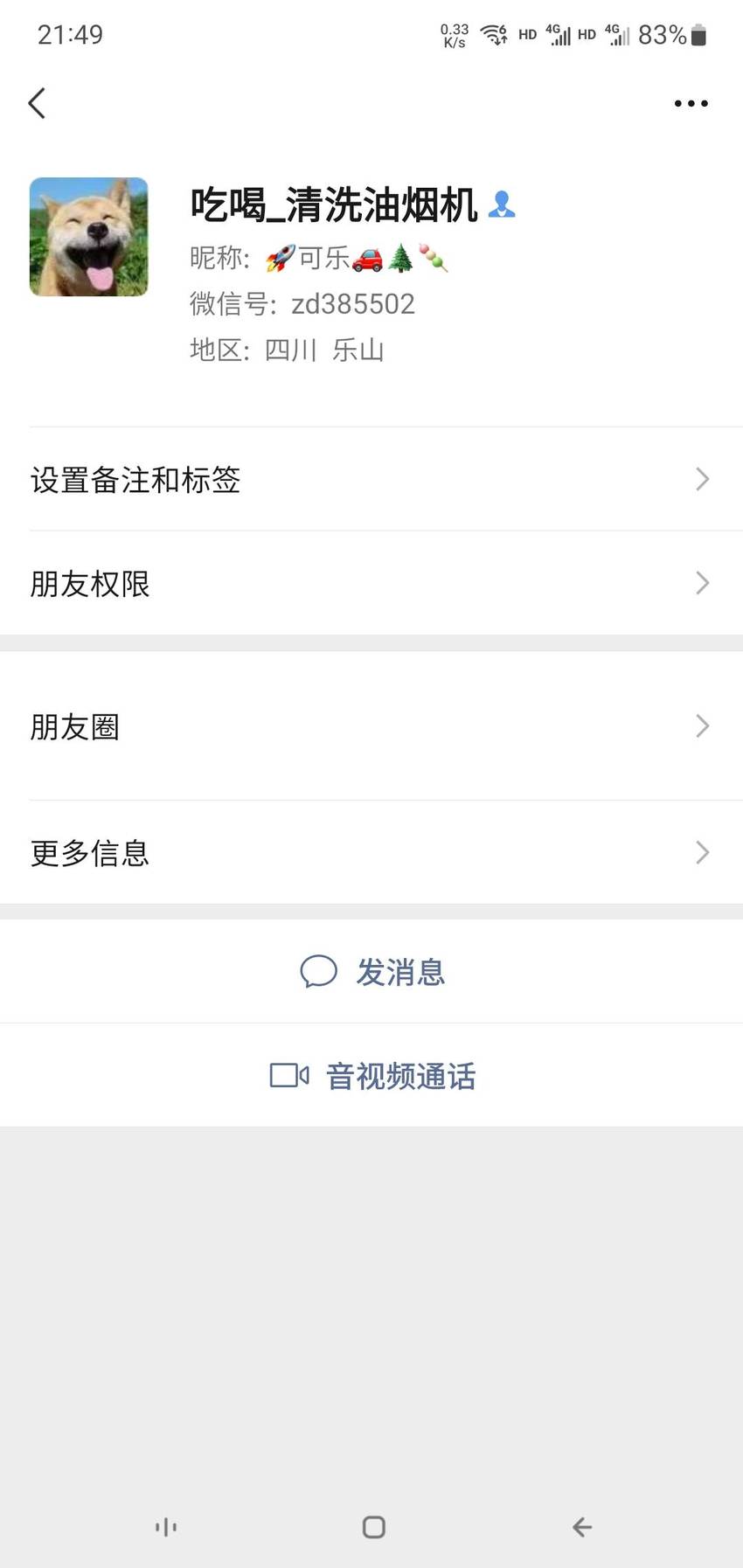The width and height of the screenshot is (743, 1568).
Task: Tap system home button in navigation bar
Action: pyautogui.click(x=374, y=1527)
